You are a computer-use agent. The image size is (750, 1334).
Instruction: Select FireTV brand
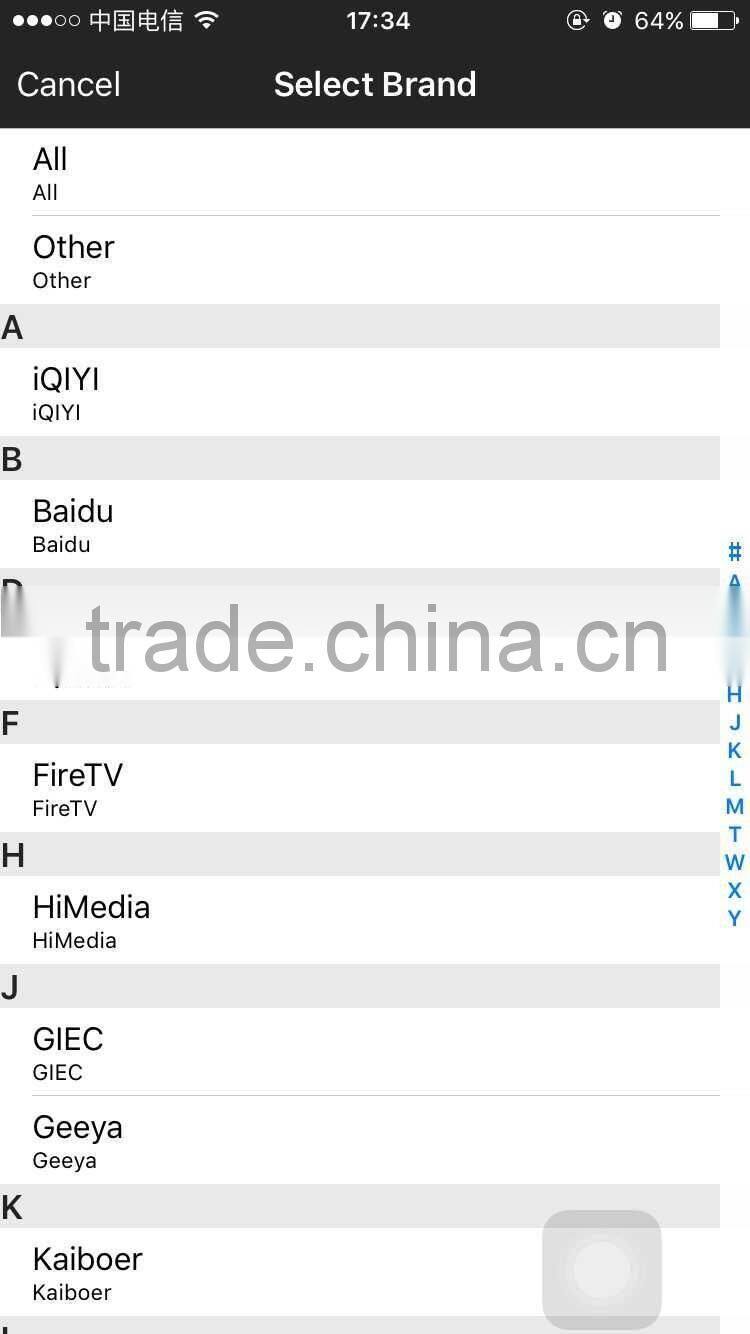pos(360,788)
